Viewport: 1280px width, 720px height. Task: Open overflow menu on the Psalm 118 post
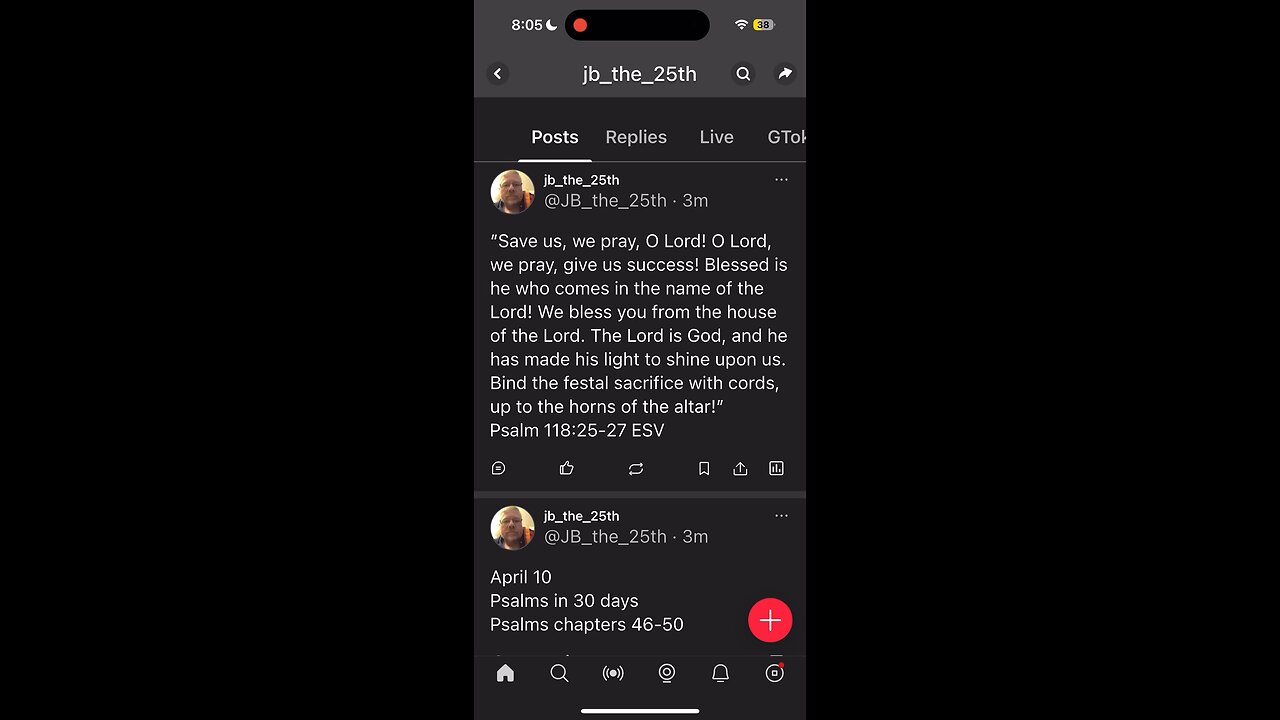click(x=781, y=180)
